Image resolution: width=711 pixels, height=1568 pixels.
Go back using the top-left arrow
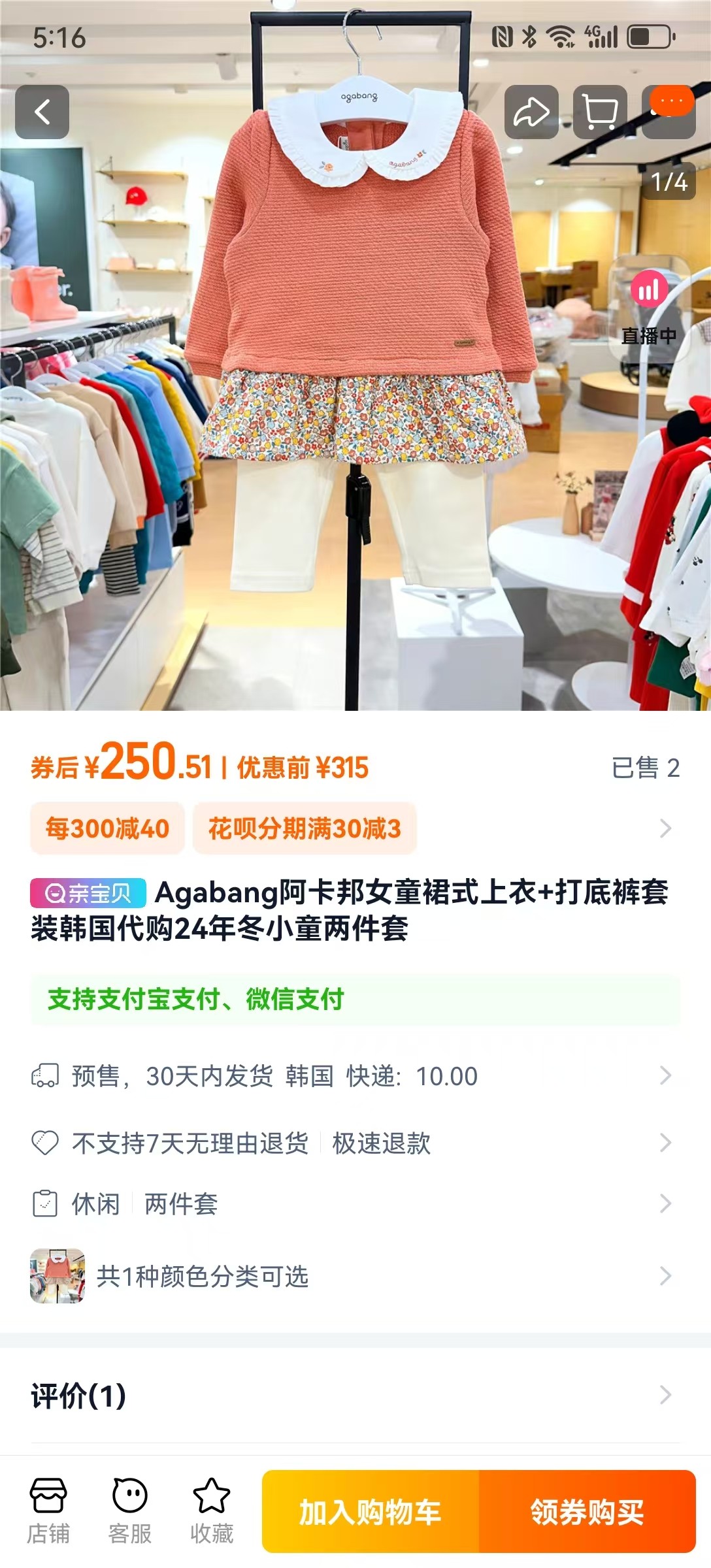click(42, 112)
